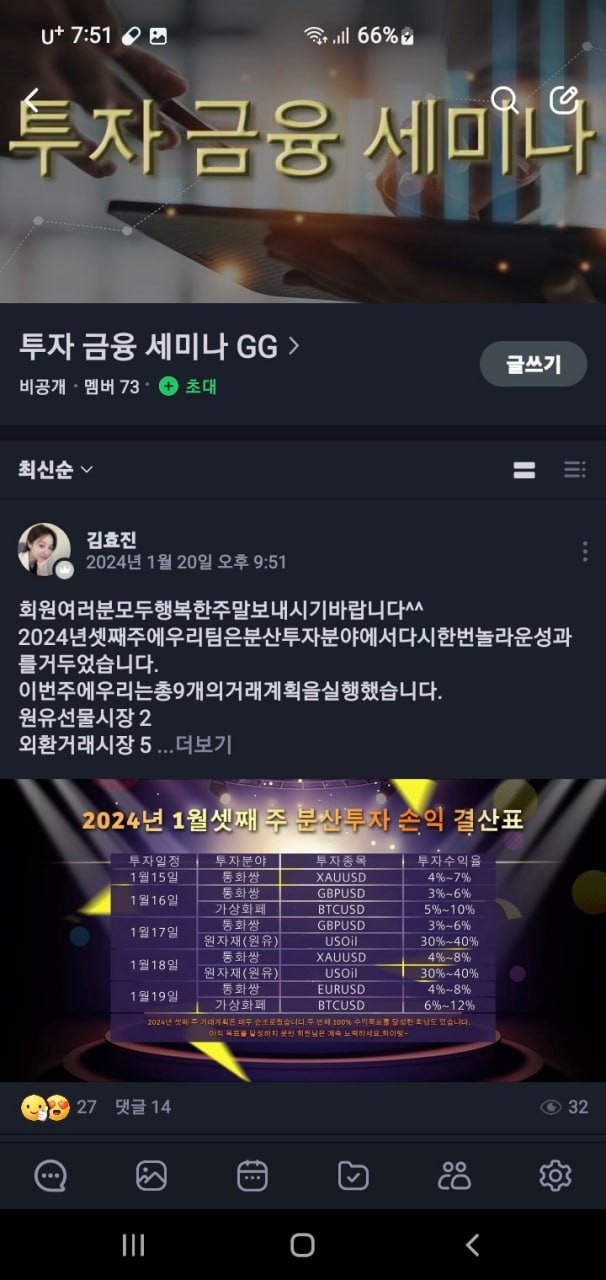The width and height of the screenshot is (606, 1280).
Task: Open band settings gear
Action: [x=555, y=1175]
